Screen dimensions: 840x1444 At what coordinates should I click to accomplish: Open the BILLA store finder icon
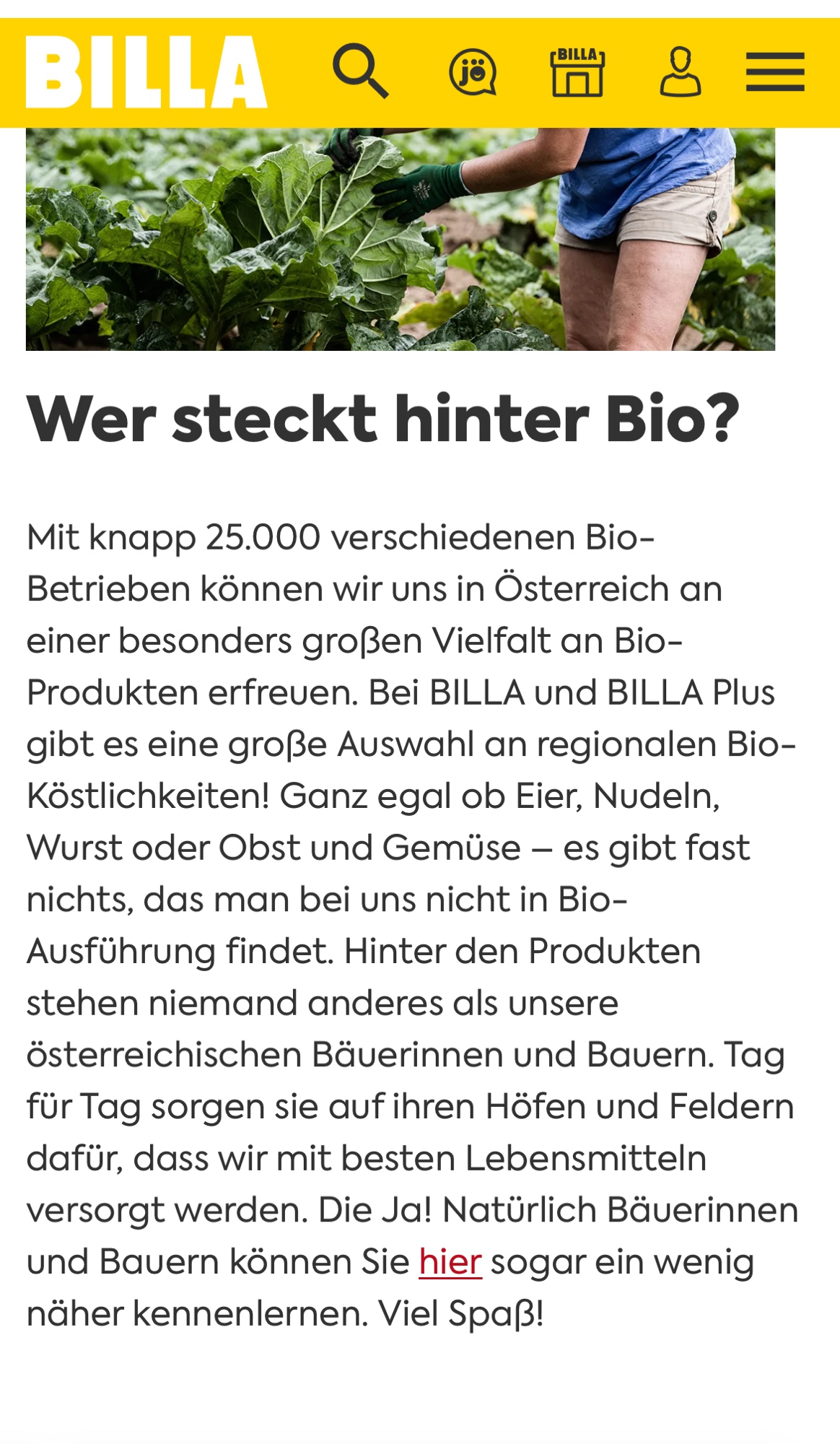pyautogui.click(x=577, y=72)
